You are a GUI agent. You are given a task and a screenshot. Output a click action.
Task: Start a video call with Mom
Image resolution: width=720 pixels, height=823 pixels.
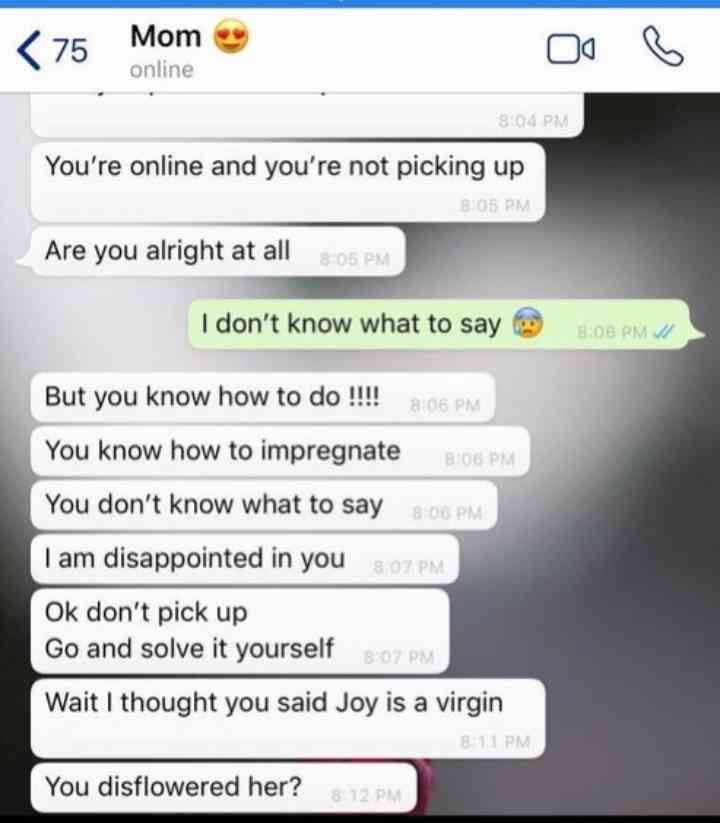[571, 50]
